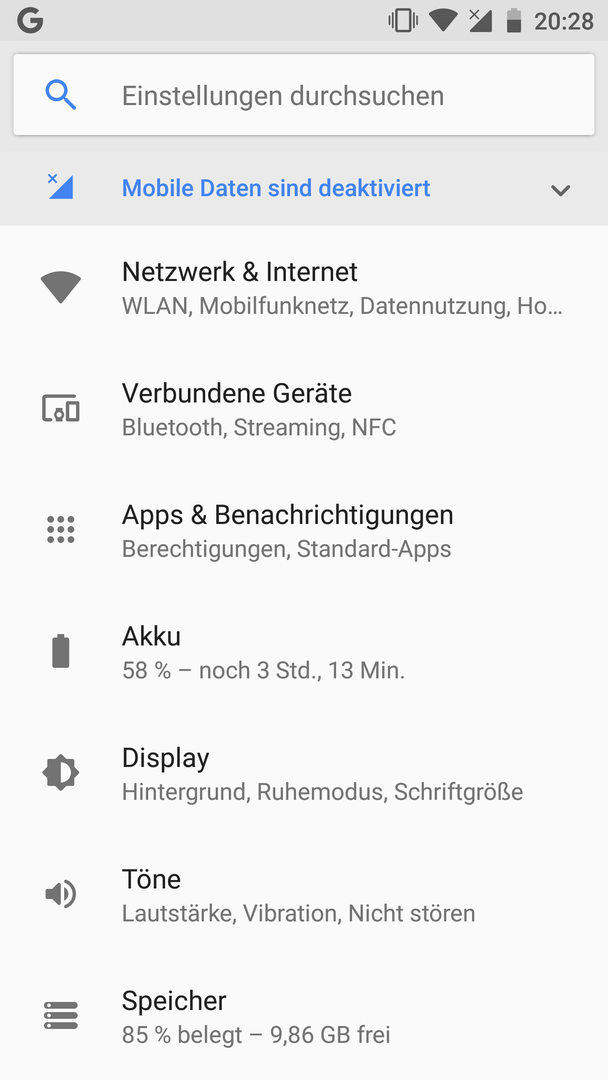Screen dimensions: 608x1080
Task: Open the Akku battery settings
Action: click(x=304, y=652)
